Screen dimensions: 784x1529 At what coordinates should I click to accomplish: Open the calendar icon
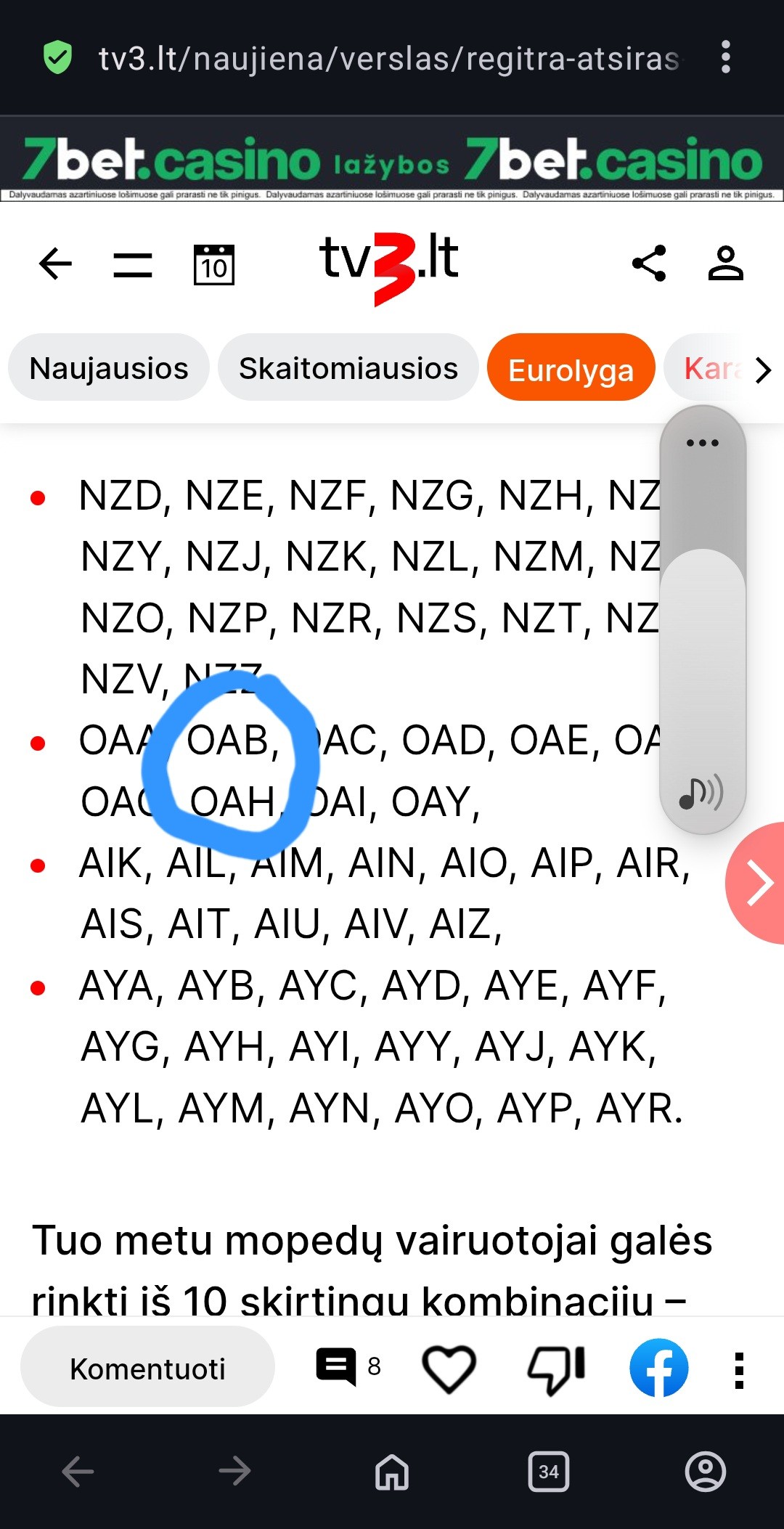[213, 265]
